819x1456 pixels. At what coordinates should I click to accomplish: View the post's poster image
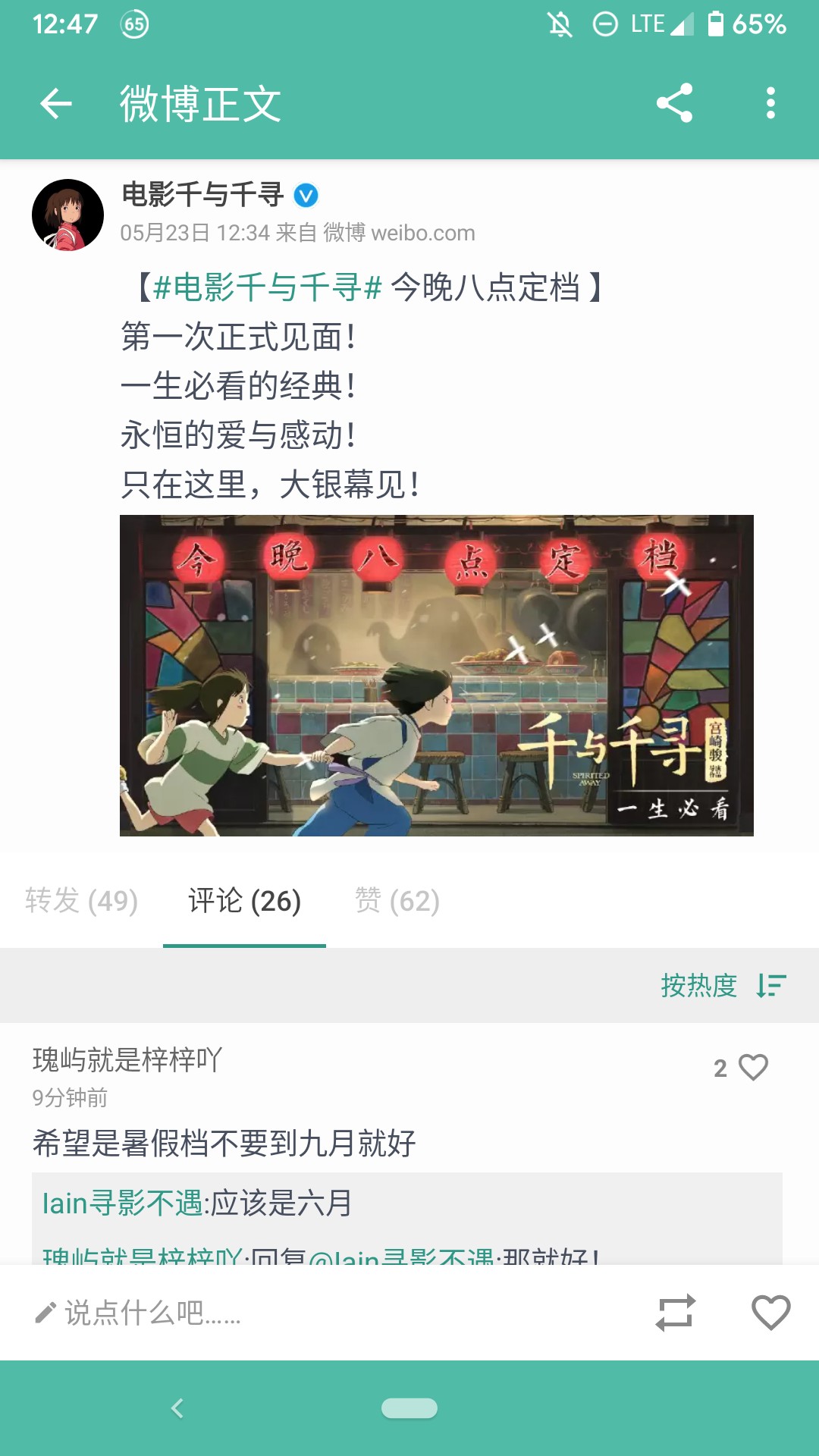tap(436, 675)
